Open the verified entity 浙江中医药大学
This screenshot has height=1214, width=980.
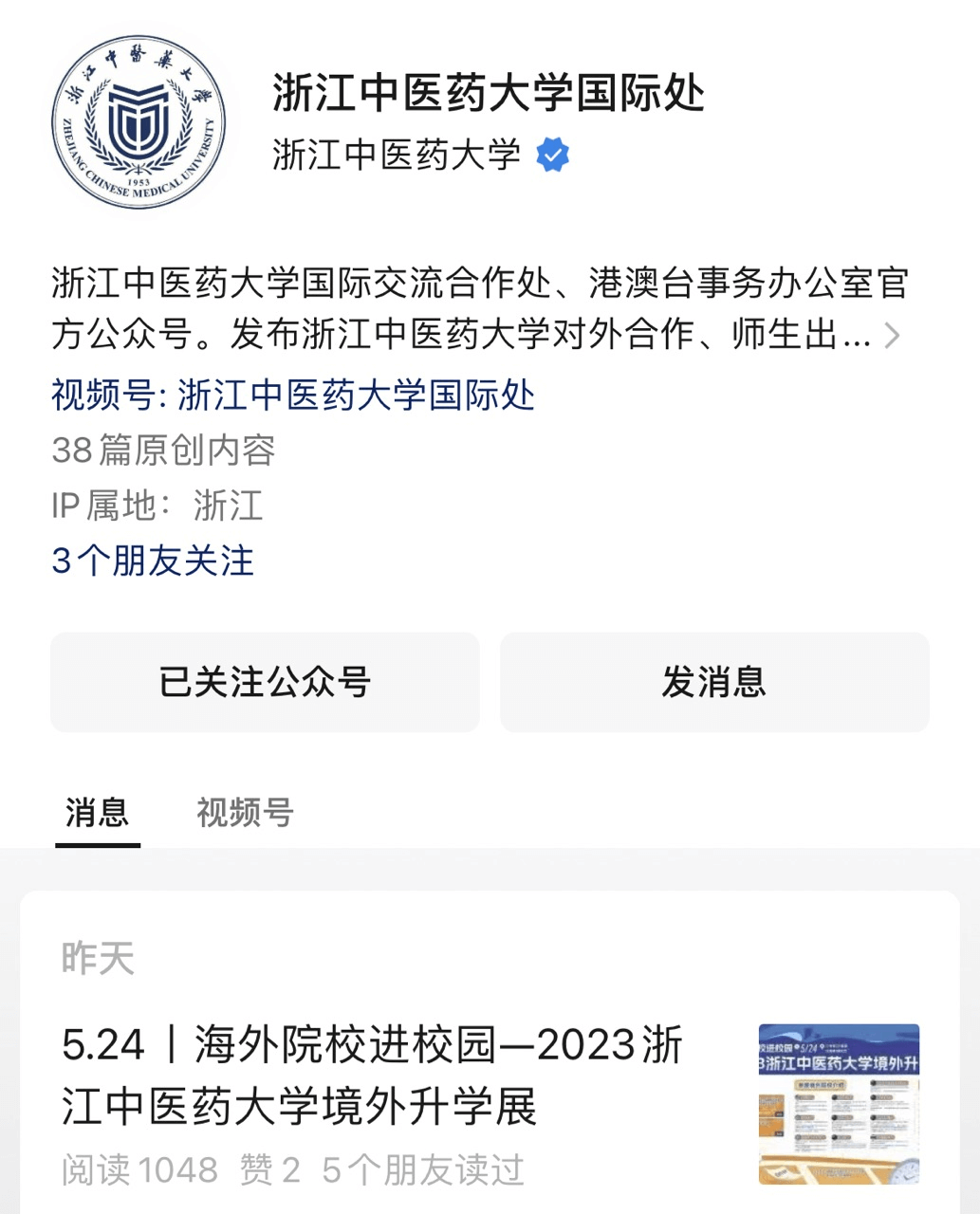[x=398, y=155]
